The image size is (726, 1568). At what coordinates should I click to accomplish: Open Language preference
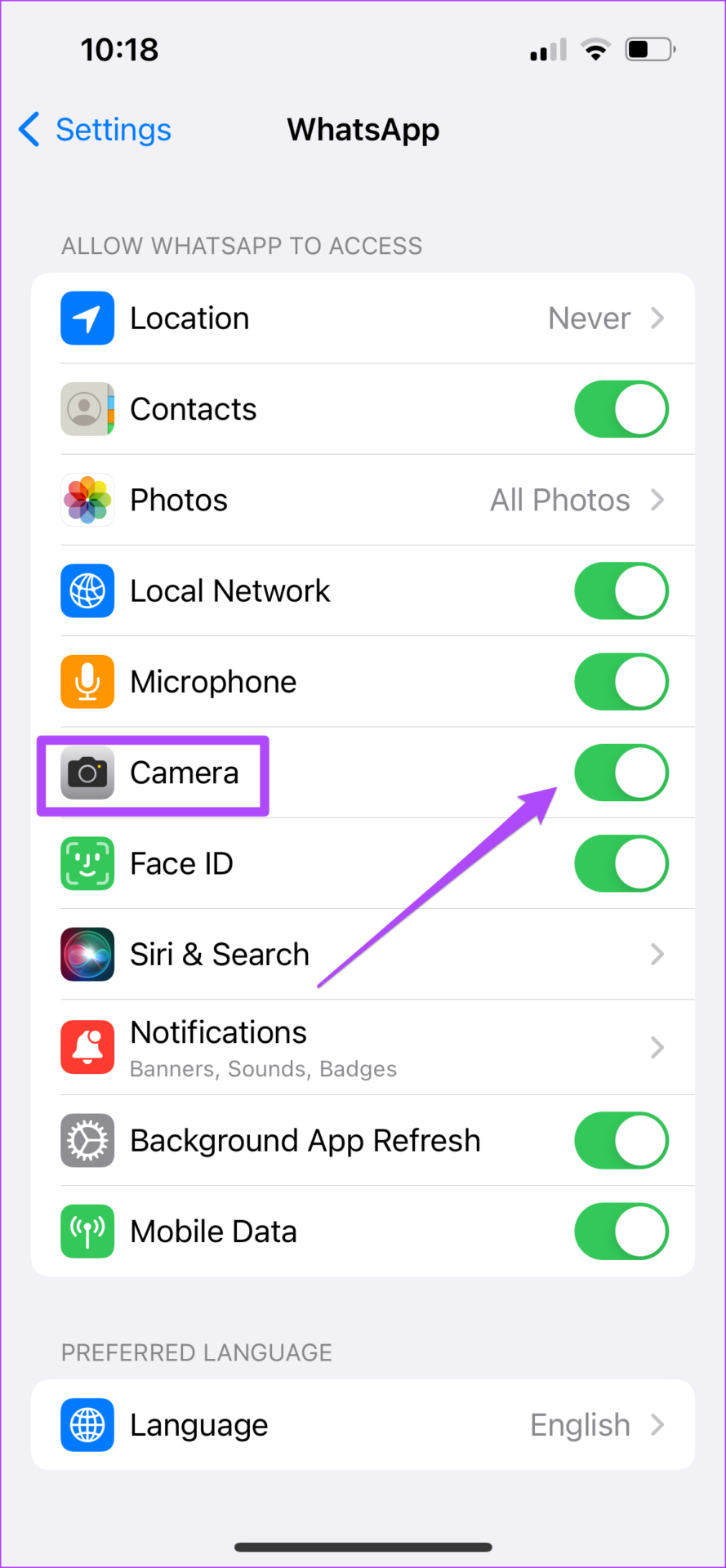pos(363,1425)
